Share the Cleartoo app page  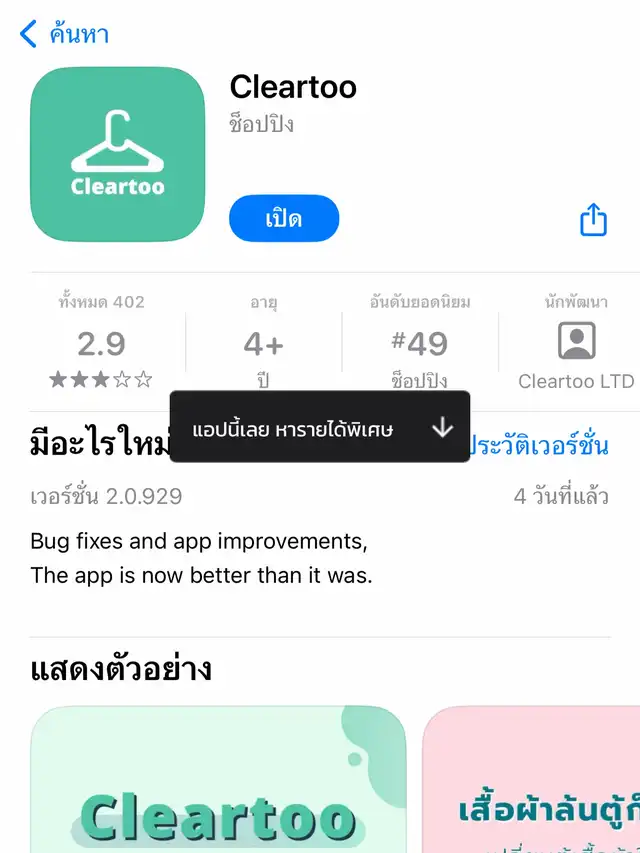tap(593, 220)
